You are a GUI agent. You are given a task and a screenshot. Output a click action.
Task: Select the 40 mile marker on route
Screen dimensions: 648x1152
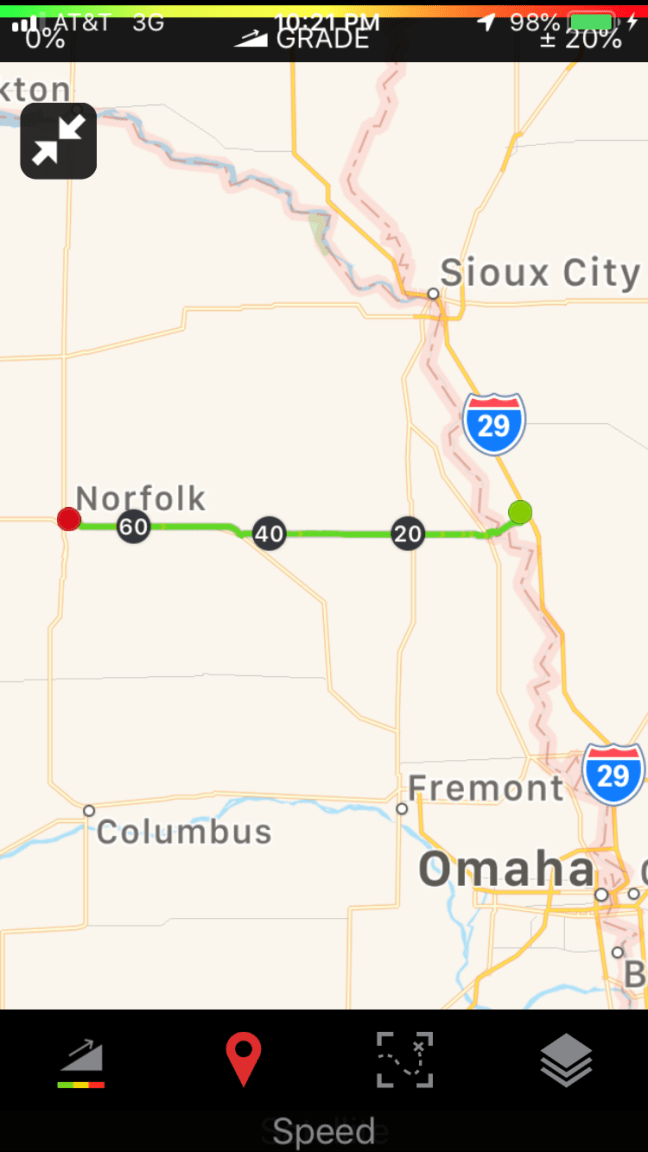pos(269,534)
